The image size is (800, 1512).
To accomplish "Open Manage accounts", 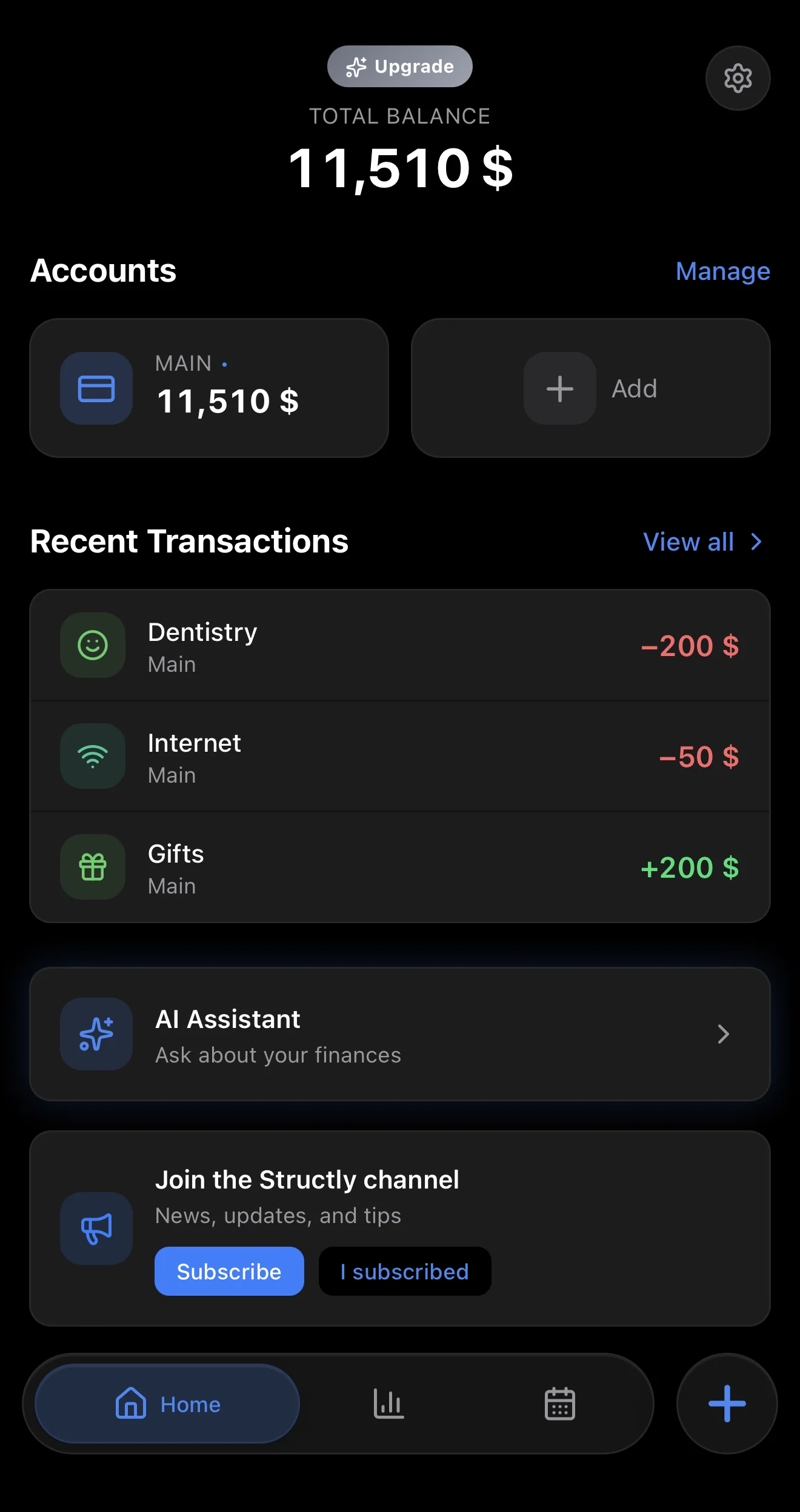I will [722, 271].
